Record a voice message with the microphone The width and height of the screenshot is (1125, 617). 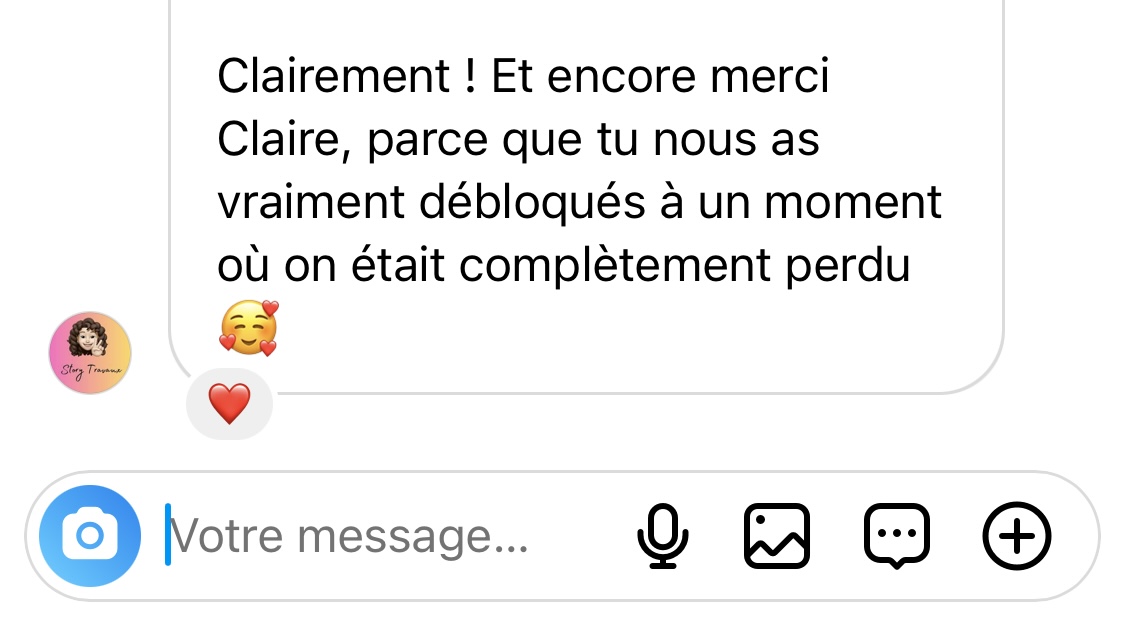tap(663, 537)
